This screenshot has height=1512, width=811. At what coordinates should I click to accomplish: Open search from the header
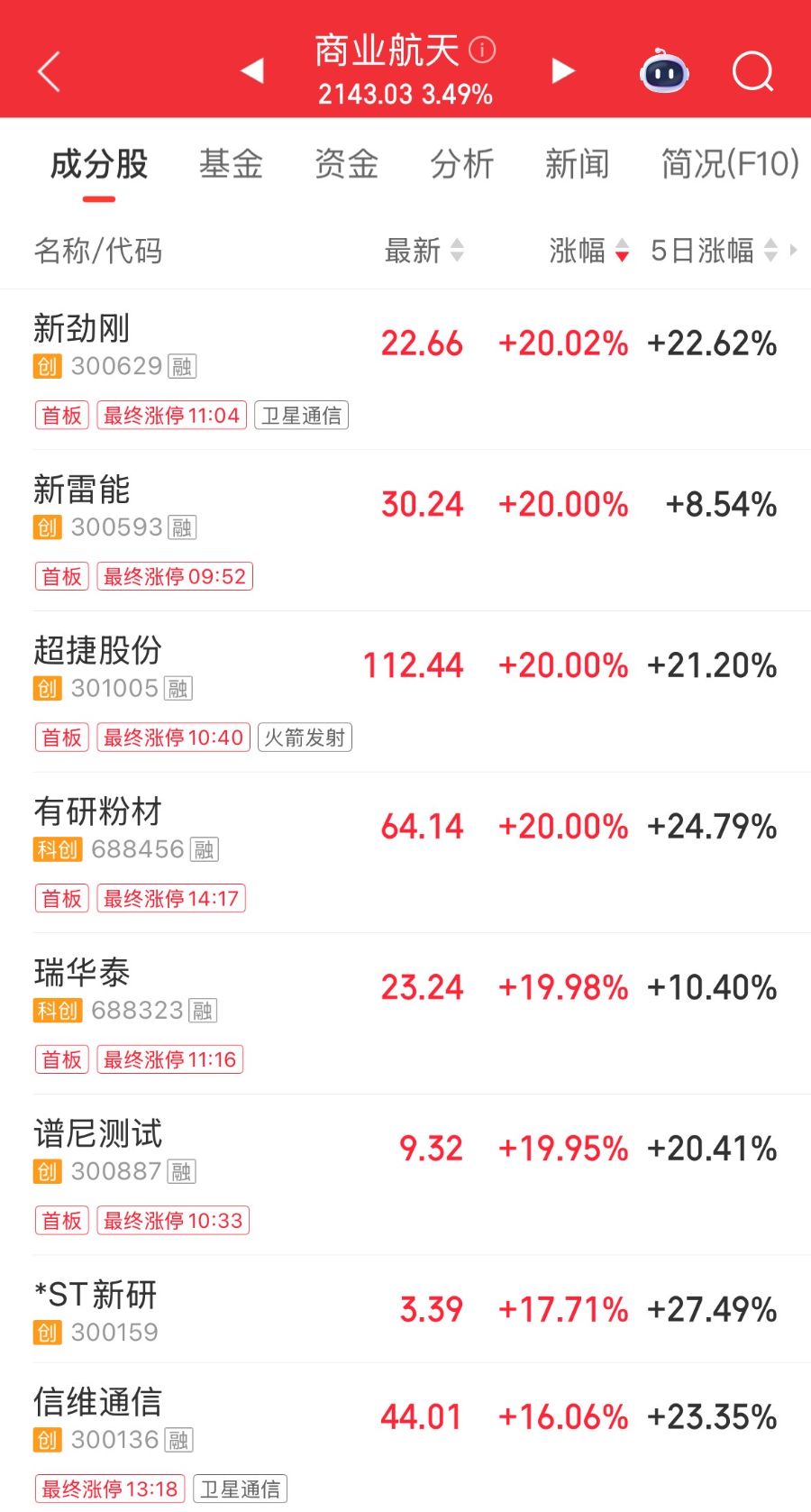(x=752, y=70)
